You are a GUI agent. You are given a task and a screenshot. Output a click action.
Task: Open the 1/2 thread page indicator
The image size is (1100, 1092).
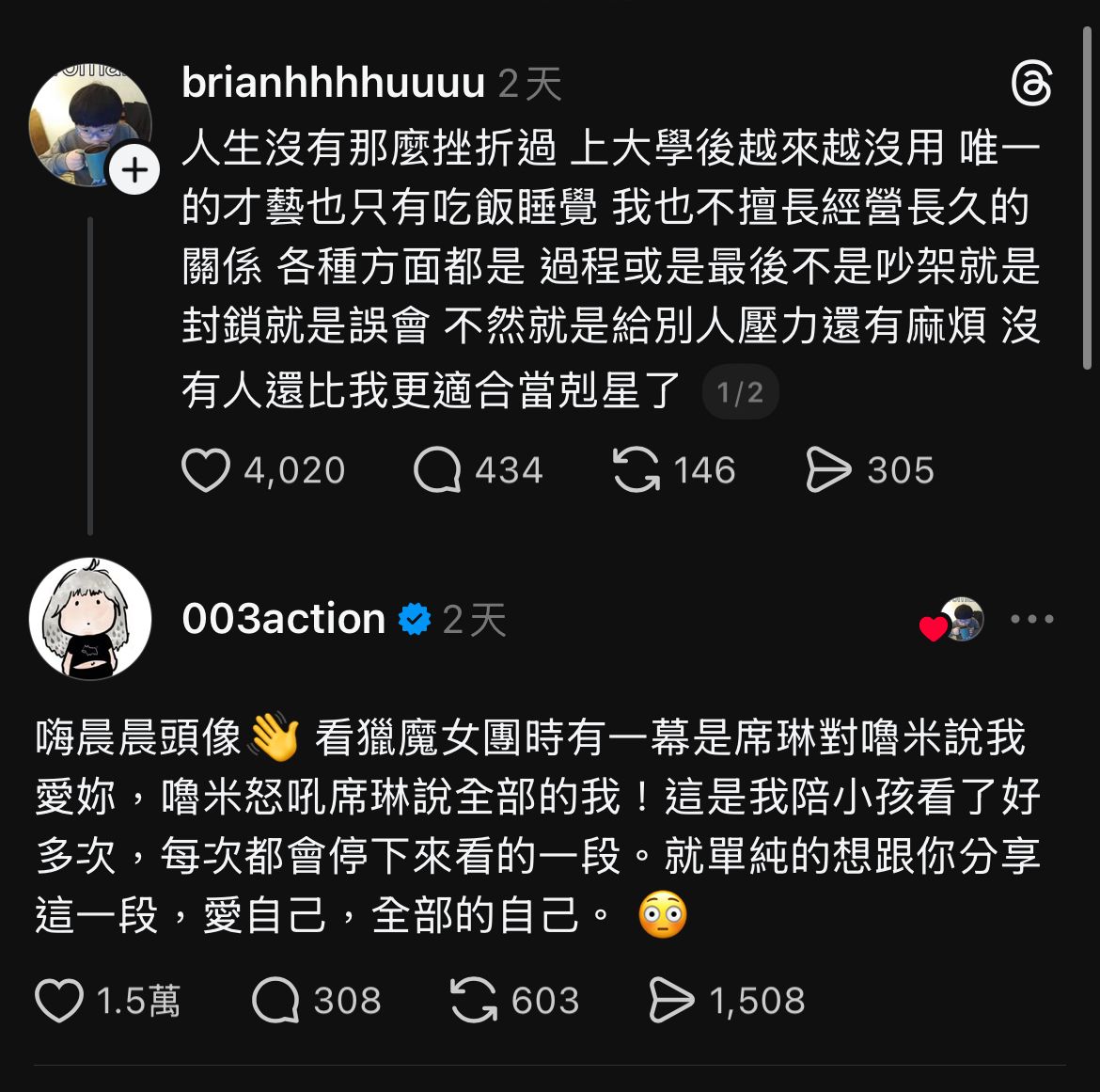[740, 391]
